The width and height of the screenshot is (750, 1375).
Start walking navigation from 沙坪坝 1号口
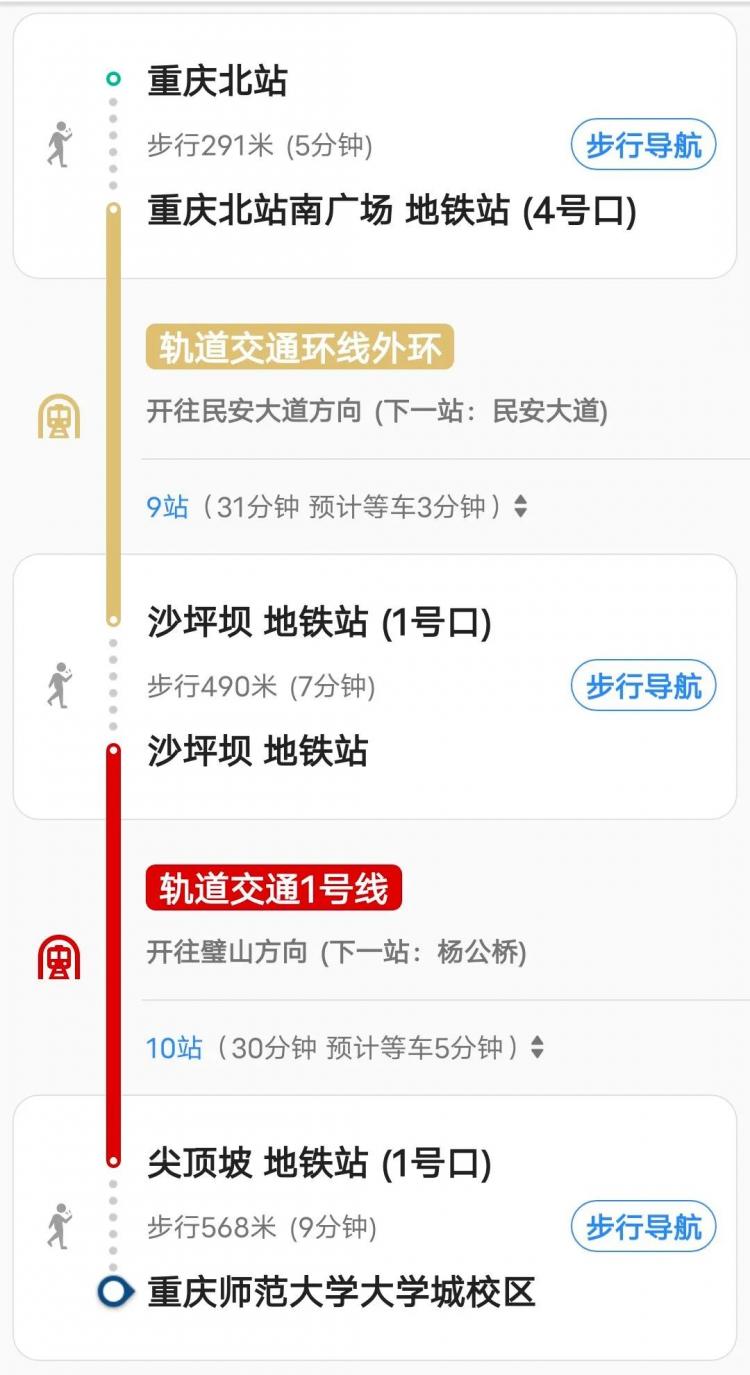coord(643,686)
